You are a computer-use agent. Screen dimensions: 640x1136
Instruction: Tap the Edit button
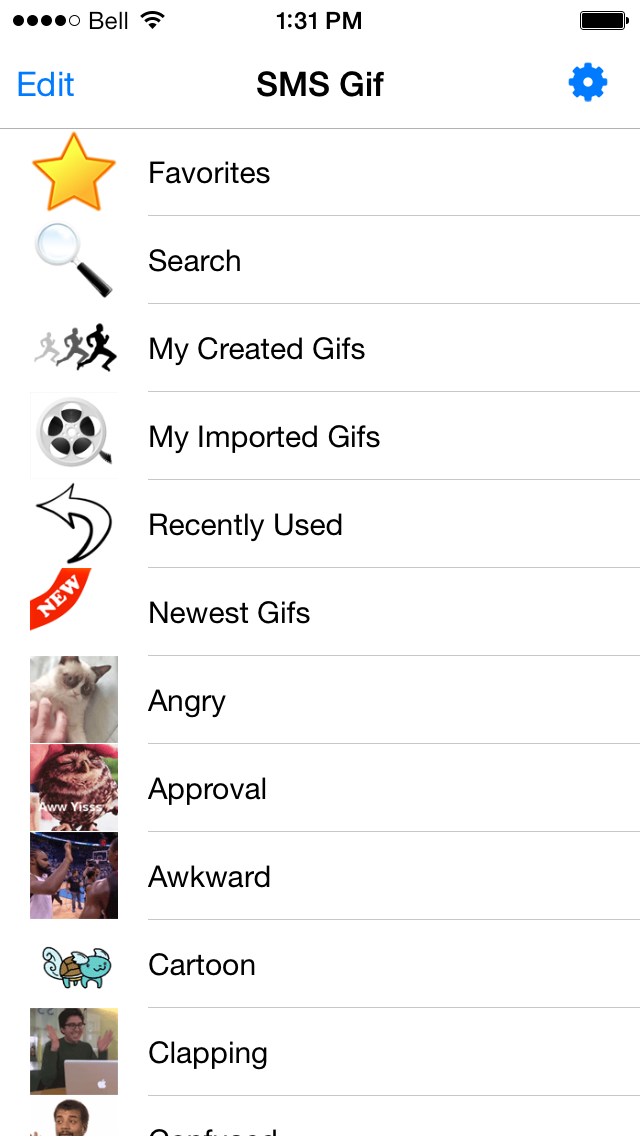(x=46, y=85)
